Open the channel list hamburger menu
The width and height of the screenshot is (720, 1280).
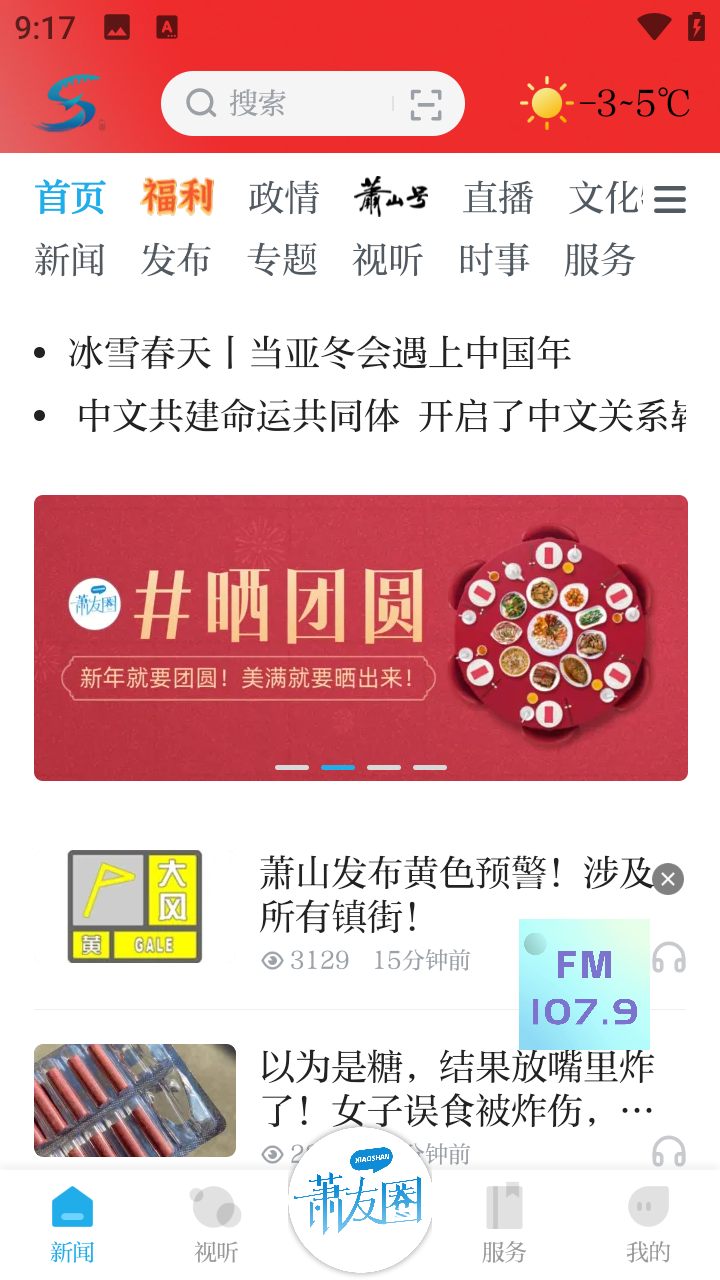pos(669,199)
